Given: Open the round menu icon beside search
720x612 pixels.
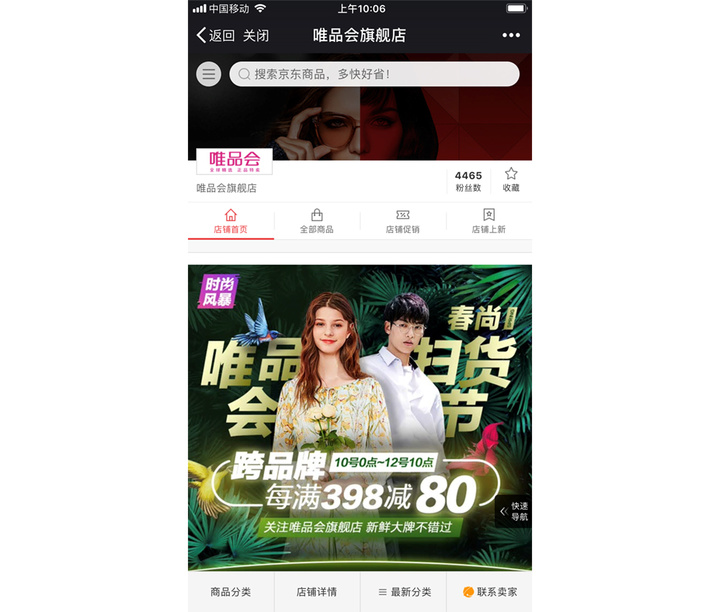Looking at the screenshot, I should (208, 74).
